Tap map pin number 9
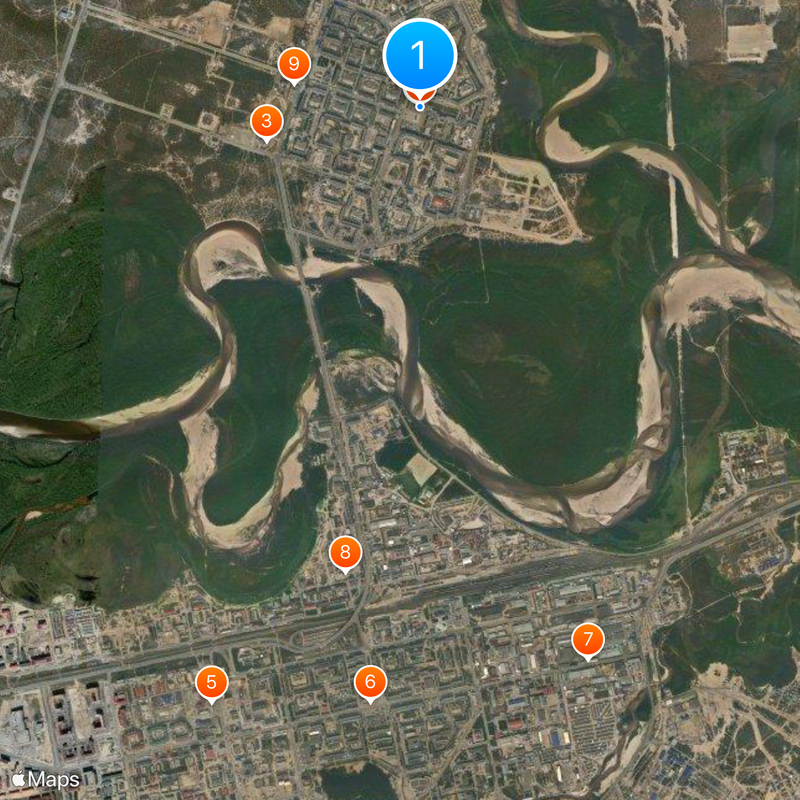This screenshot has width=800, height=800. click(293, 64)
